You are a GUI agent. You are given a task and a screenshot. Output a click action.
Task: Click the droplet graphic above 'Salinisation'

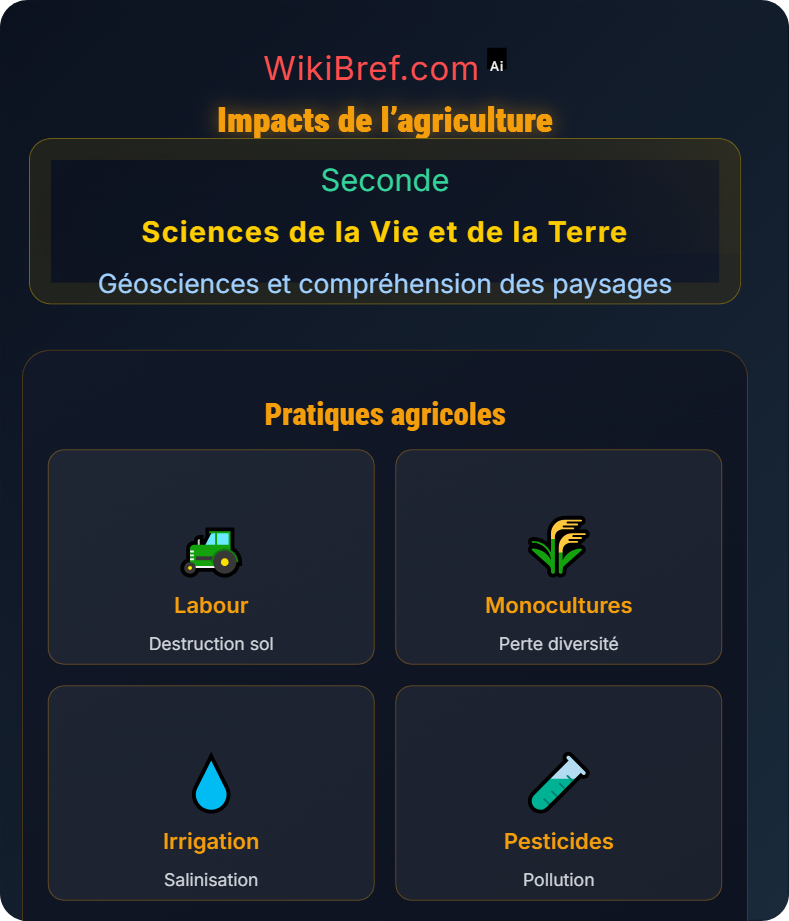click(210, 784)
